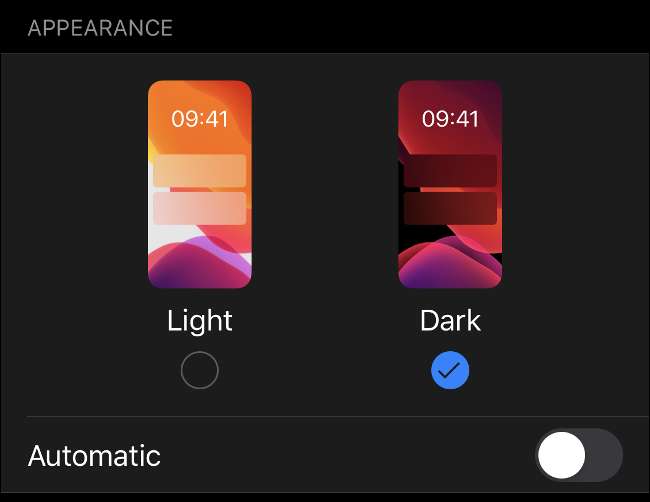Viewport: 650px width, 502px height.
Task: Tap the checked Dark appearance radio button
Action: 450,372
